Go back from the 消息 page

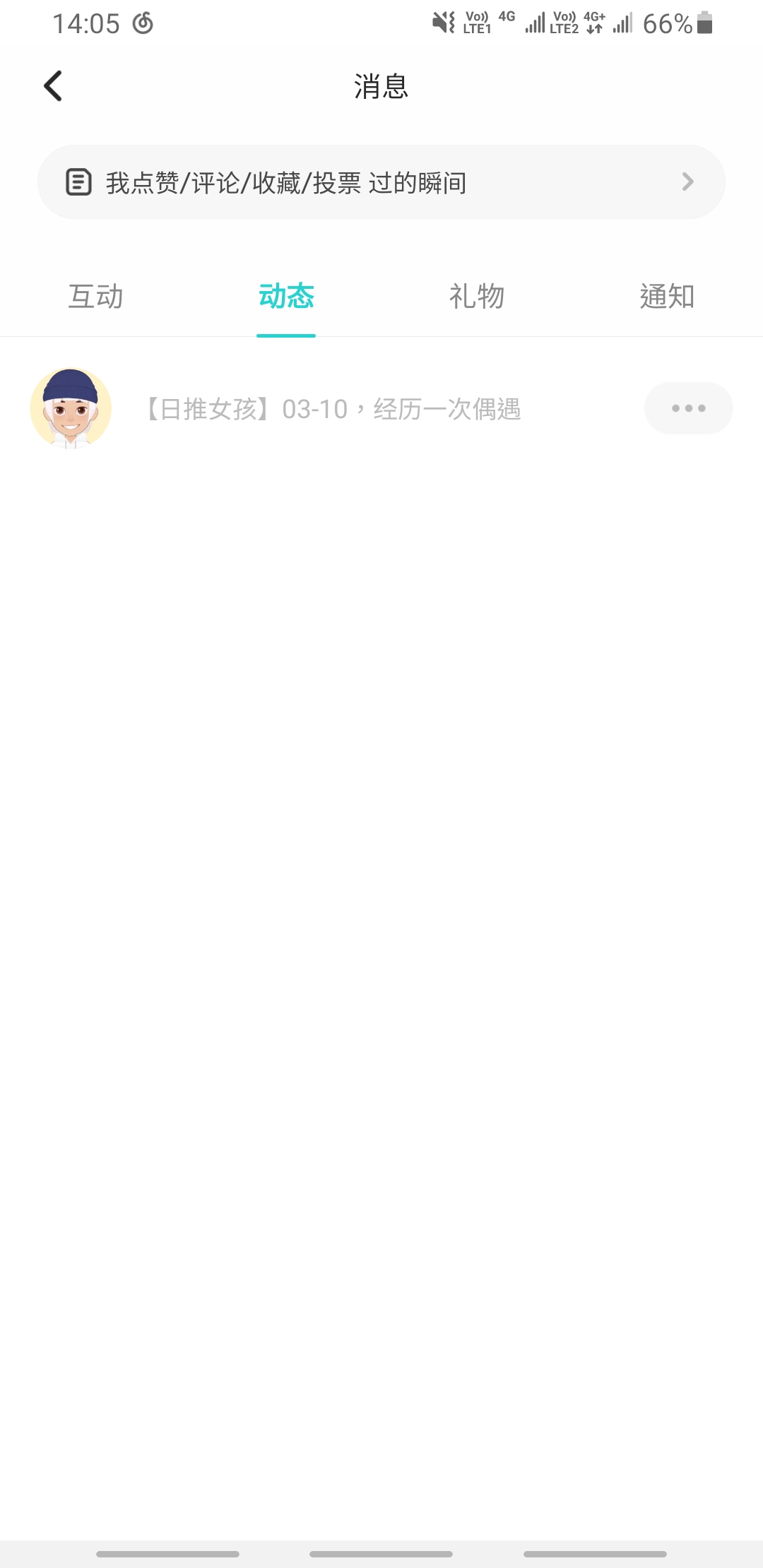[x=53, y=86]
